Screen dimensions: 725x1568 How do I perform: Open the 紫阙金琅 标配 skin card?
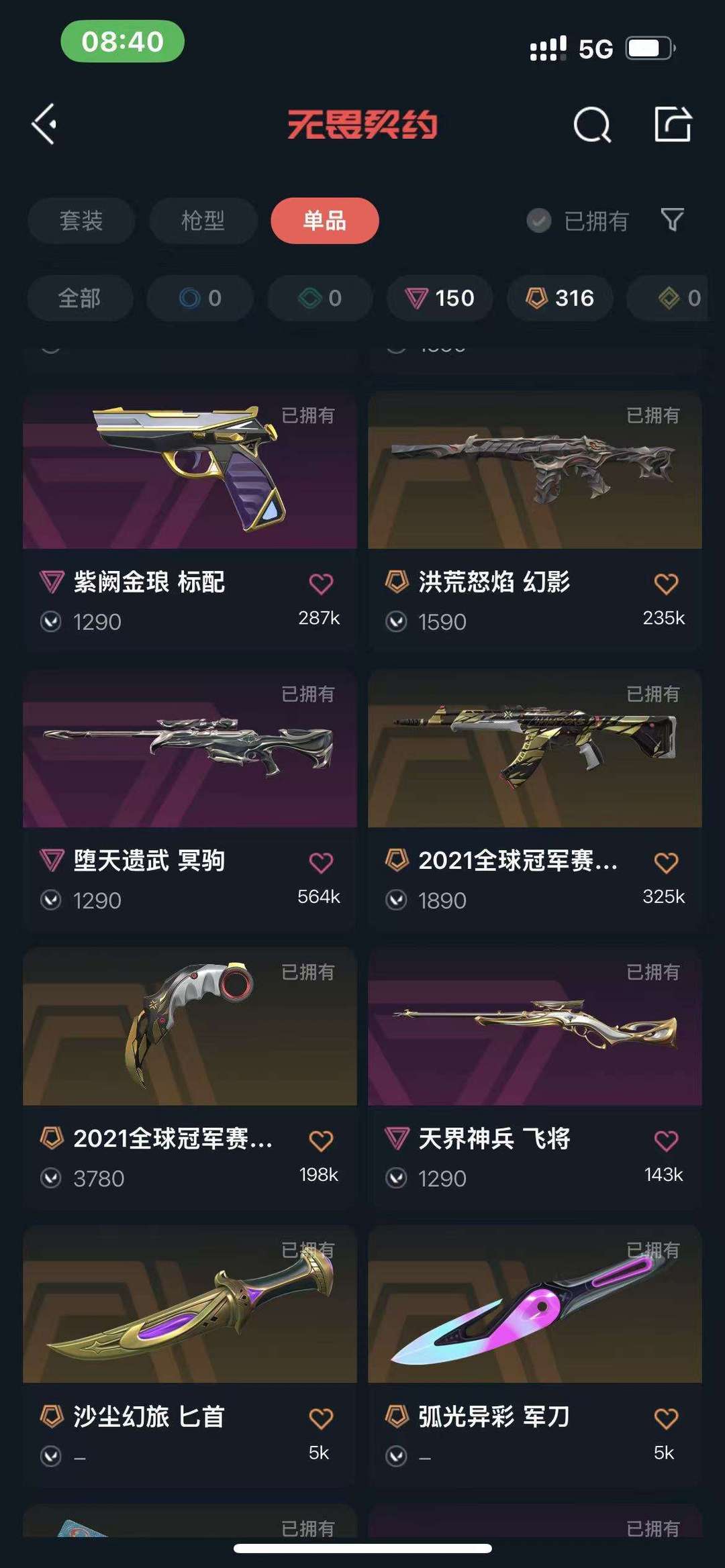190,520
